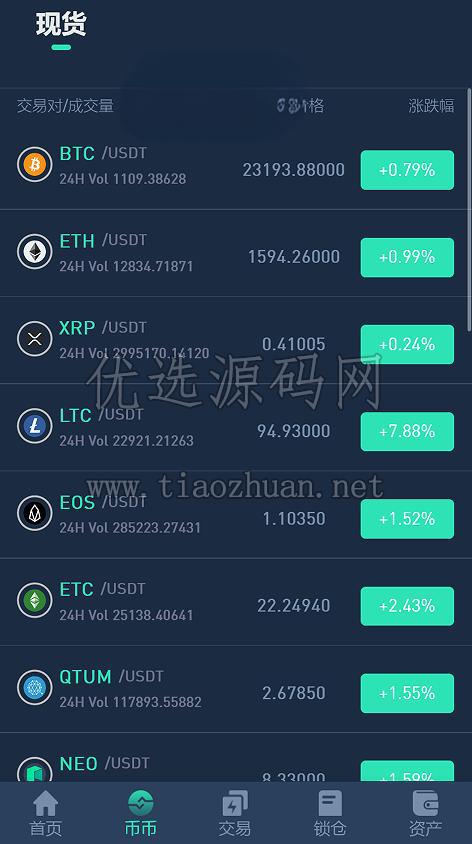Open the 资产 assets tab
This screenshot has height=844, width=472.
[x=425, y=813]
